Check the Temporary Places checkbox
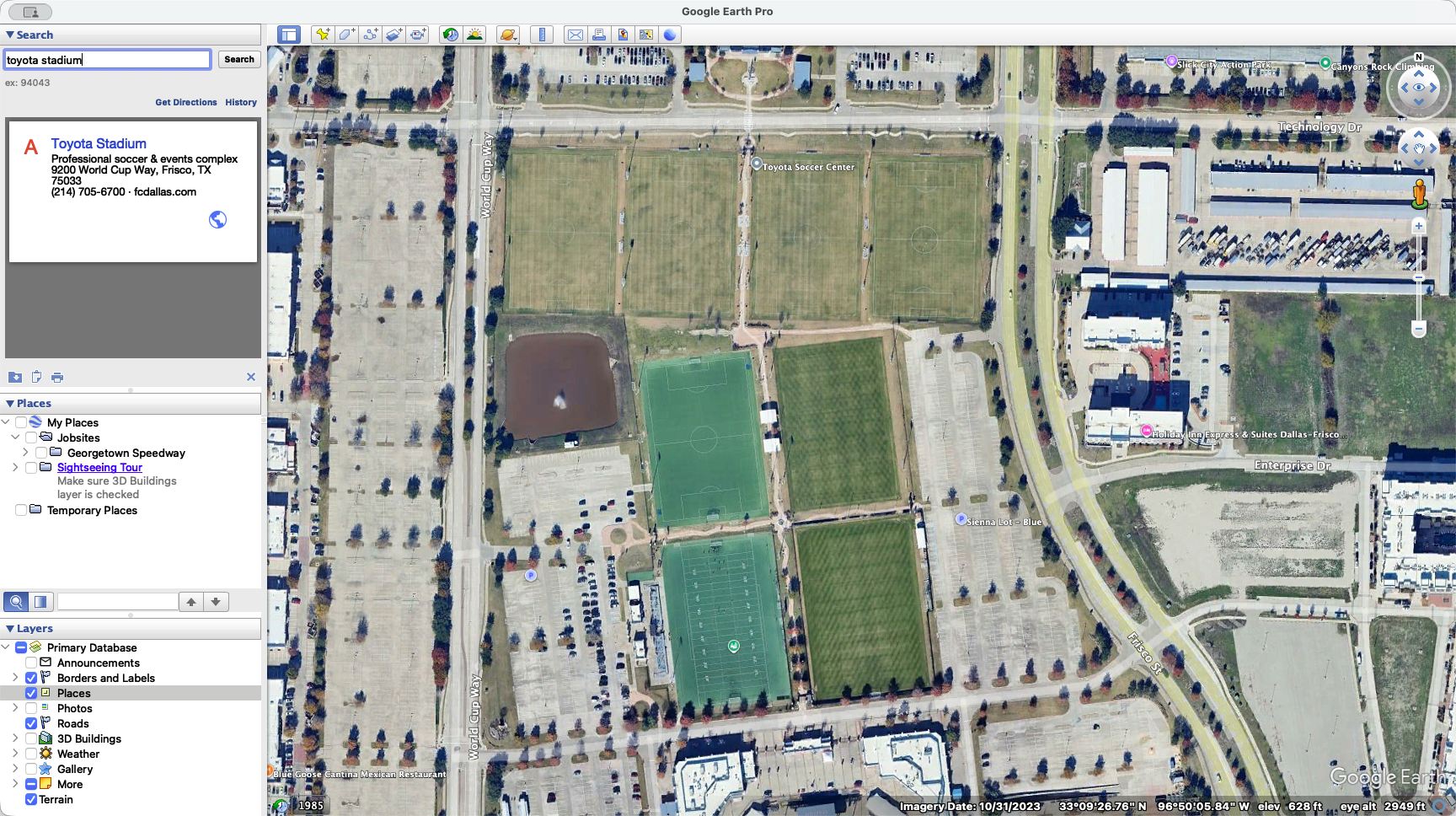The width and height of the screenshot is (1456, 816). [x=21, y=510]
